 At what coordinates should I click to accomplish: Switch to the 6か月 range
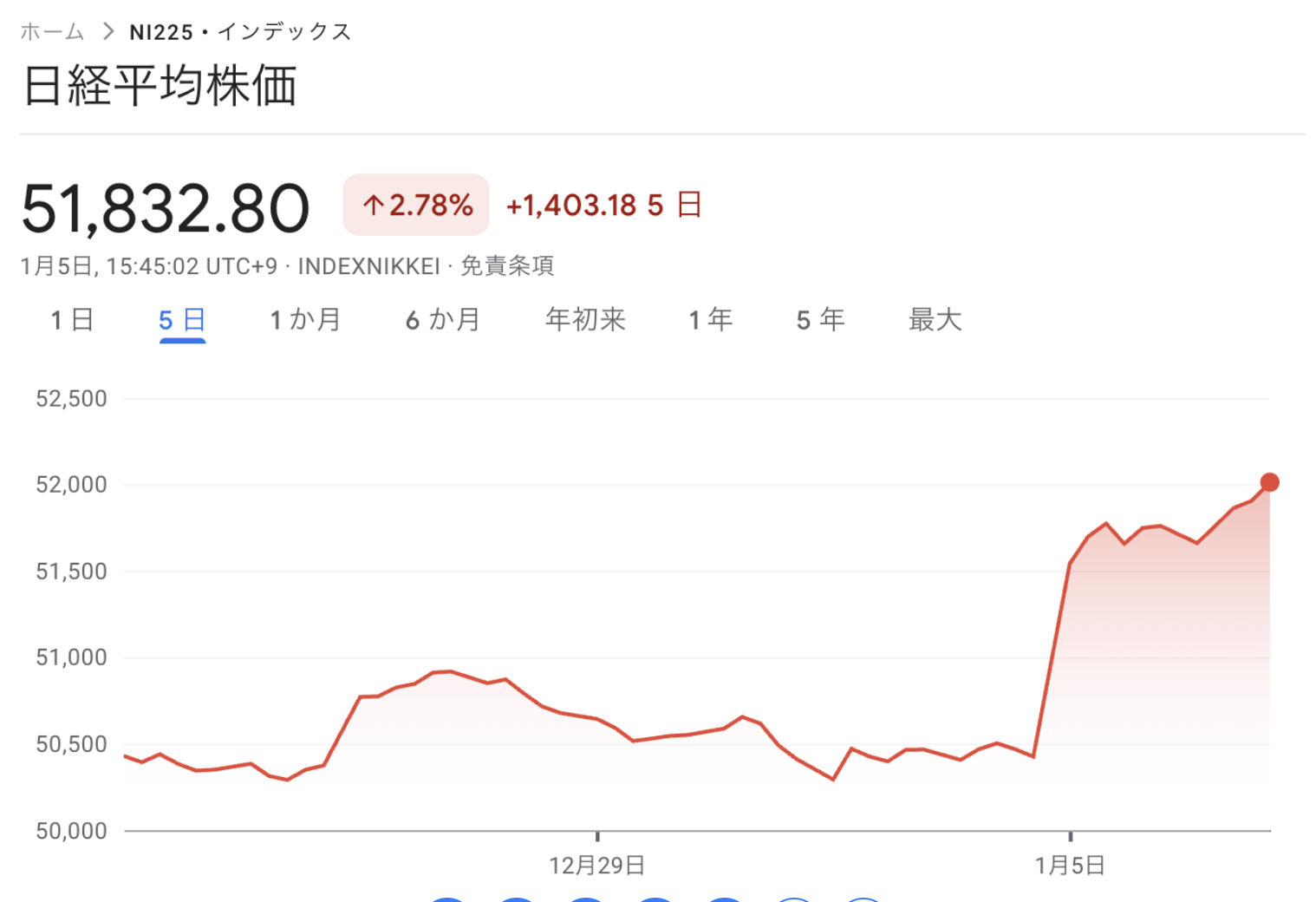click(x=443, y=320)
